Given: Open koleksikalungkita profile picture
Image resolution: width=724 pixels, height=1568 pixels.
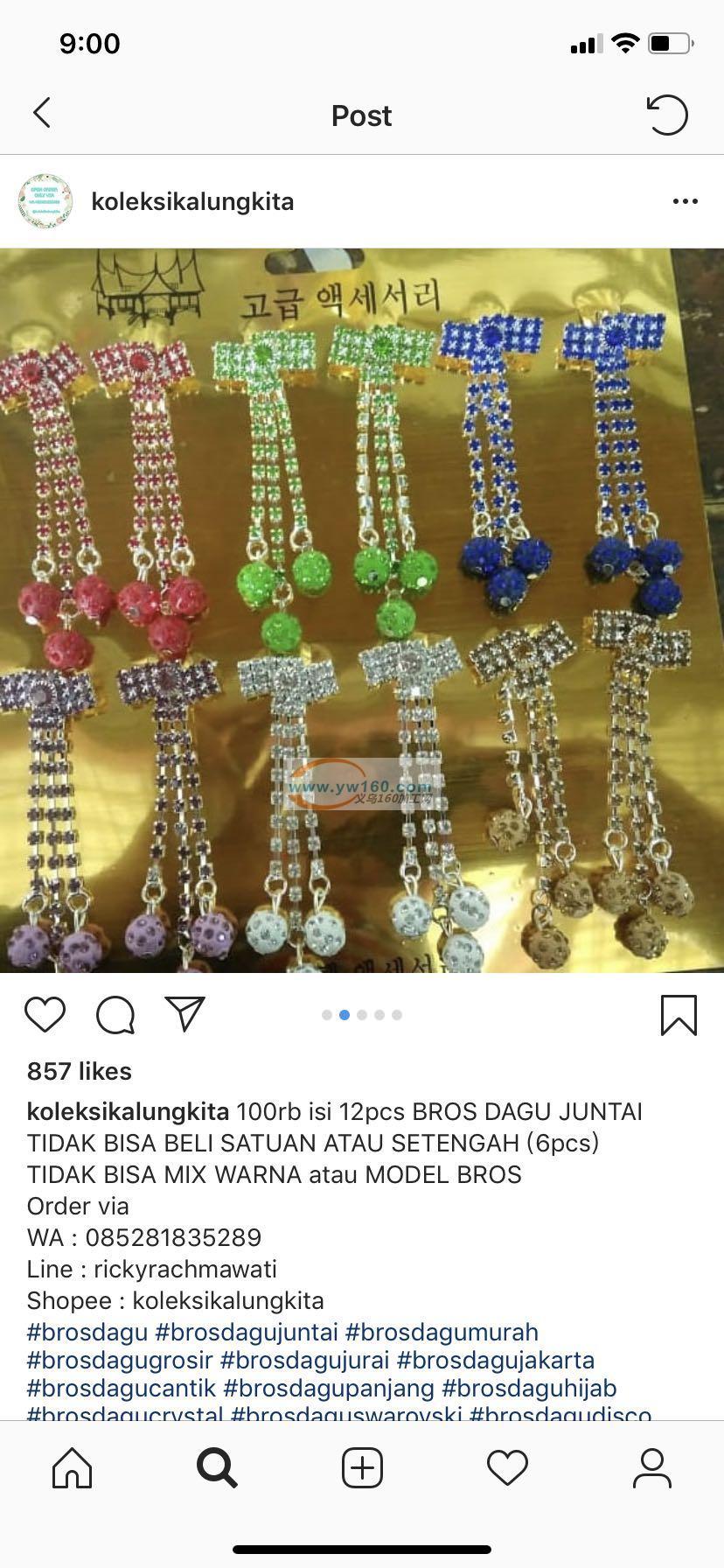Looking at the screenshot, I should pos(45,201).
